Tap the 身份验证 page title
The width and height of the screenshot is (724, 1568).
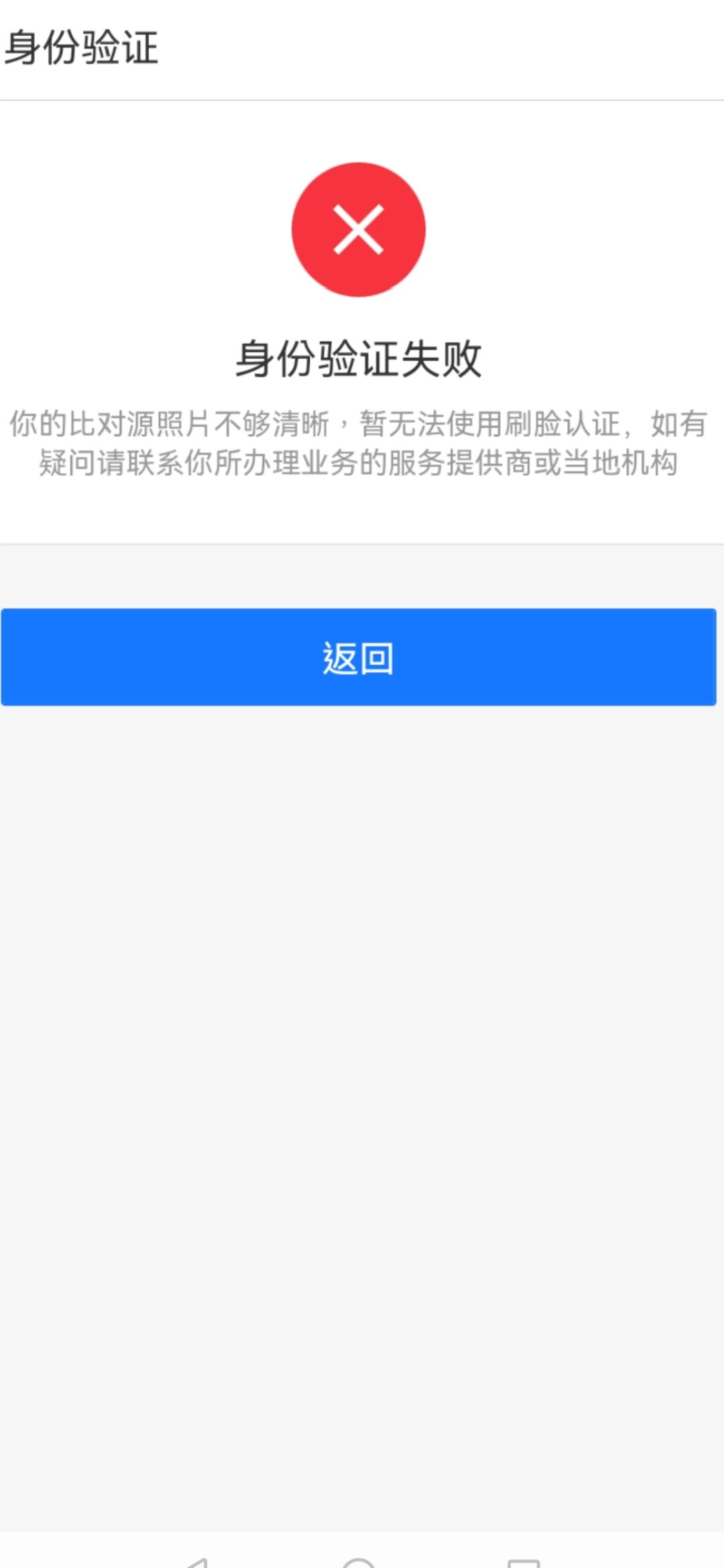point(80,47)
